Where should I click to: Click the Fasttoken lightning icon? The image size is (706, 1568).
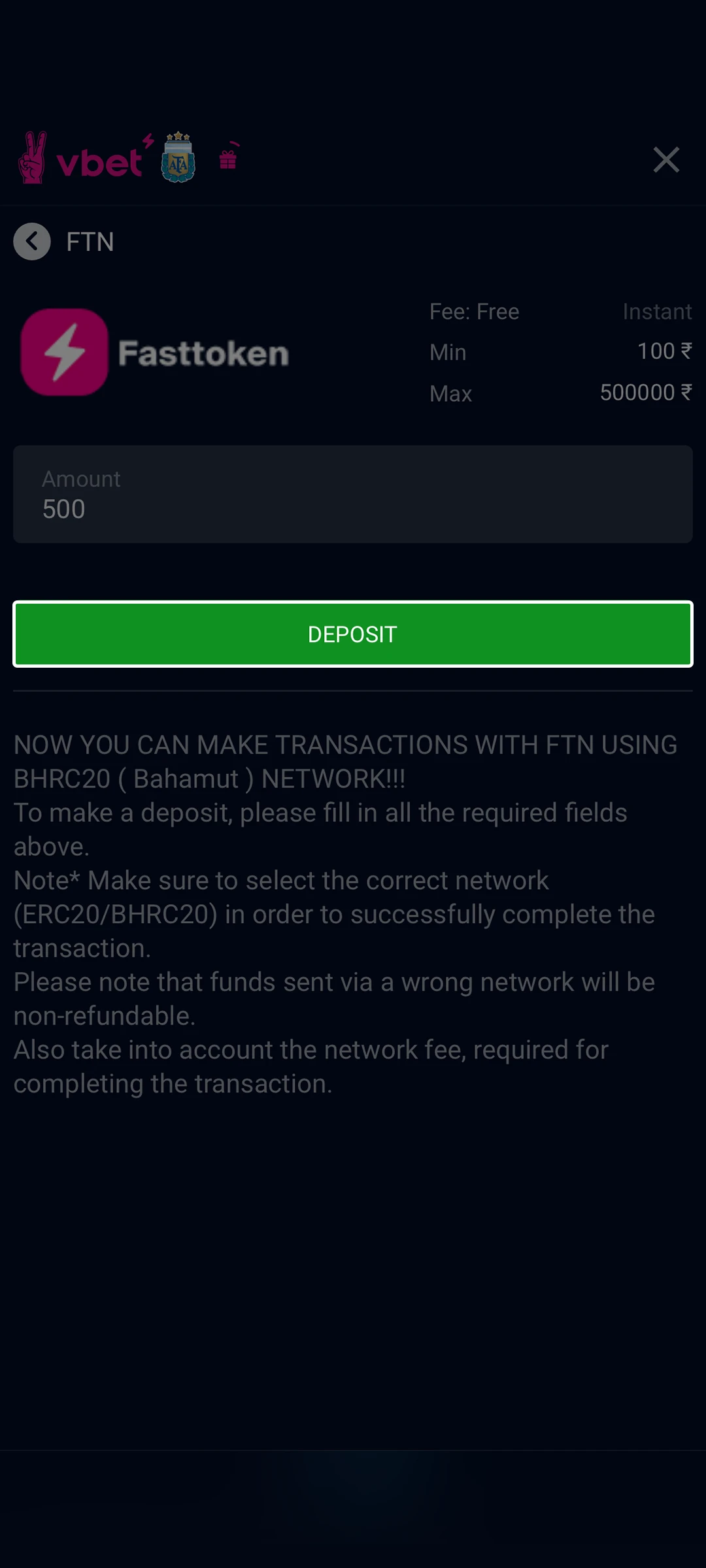[x=64, y=352]
